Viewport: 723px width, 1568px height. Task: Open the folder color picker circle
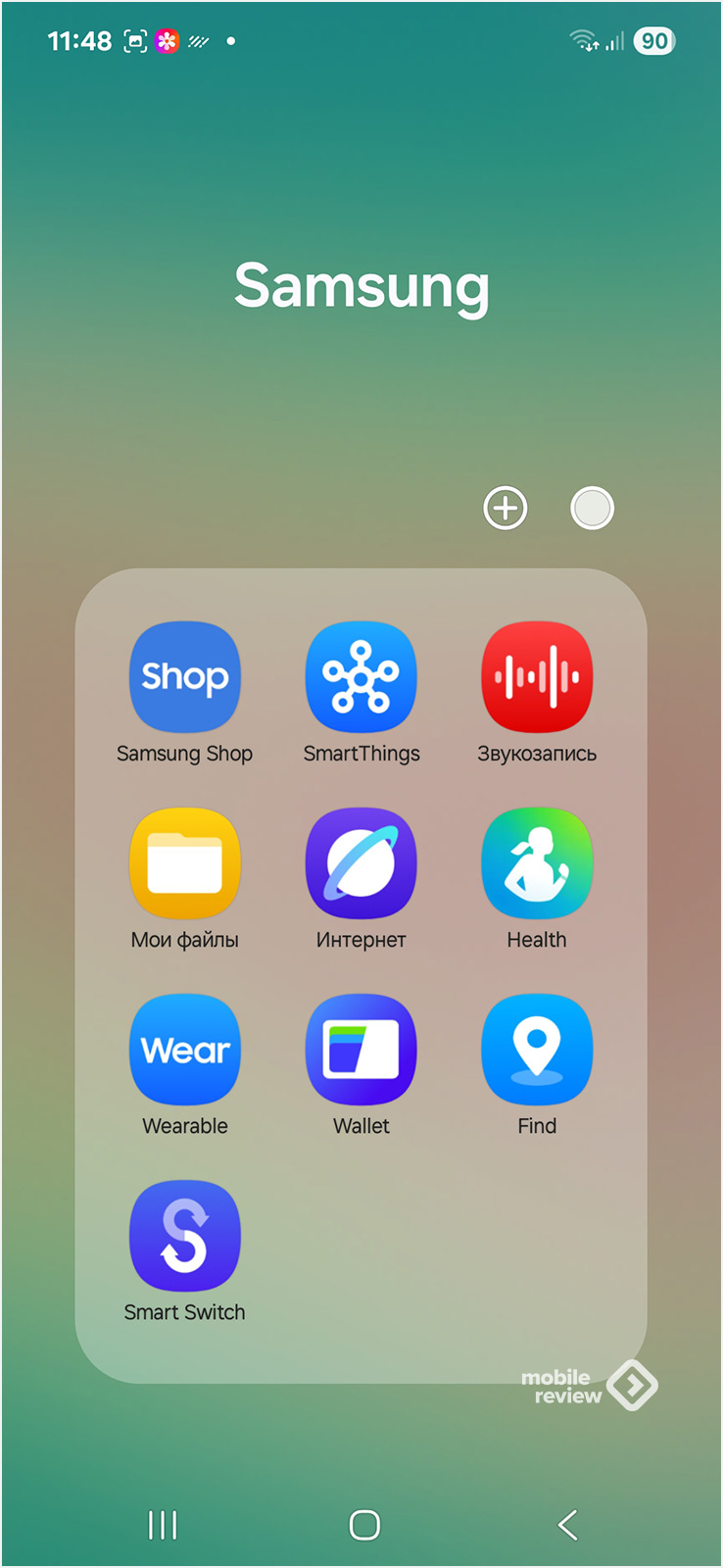click(592, 509)
